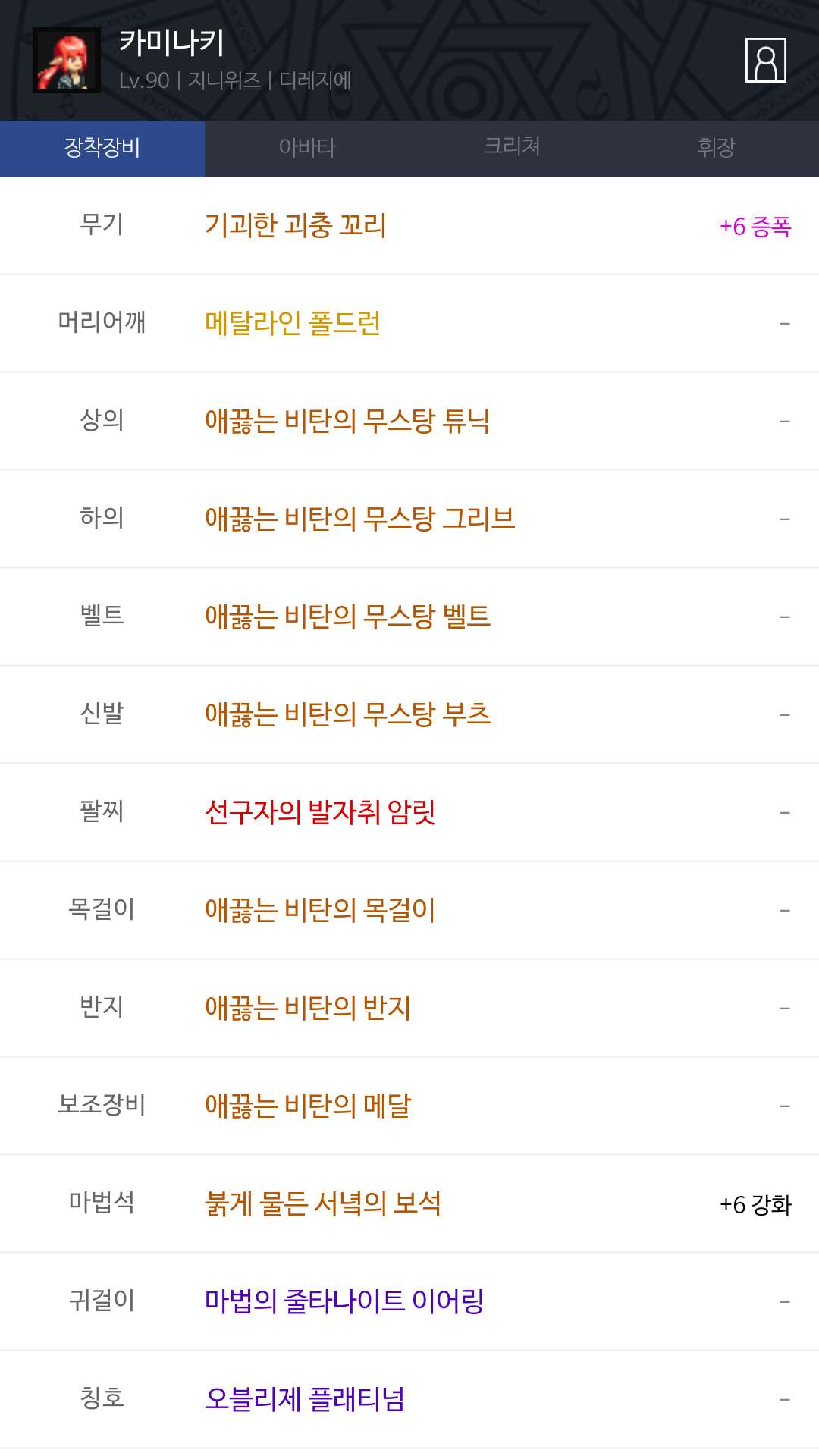
Task: Select the 장착장비 tab
Action: [x=102, y=148]
